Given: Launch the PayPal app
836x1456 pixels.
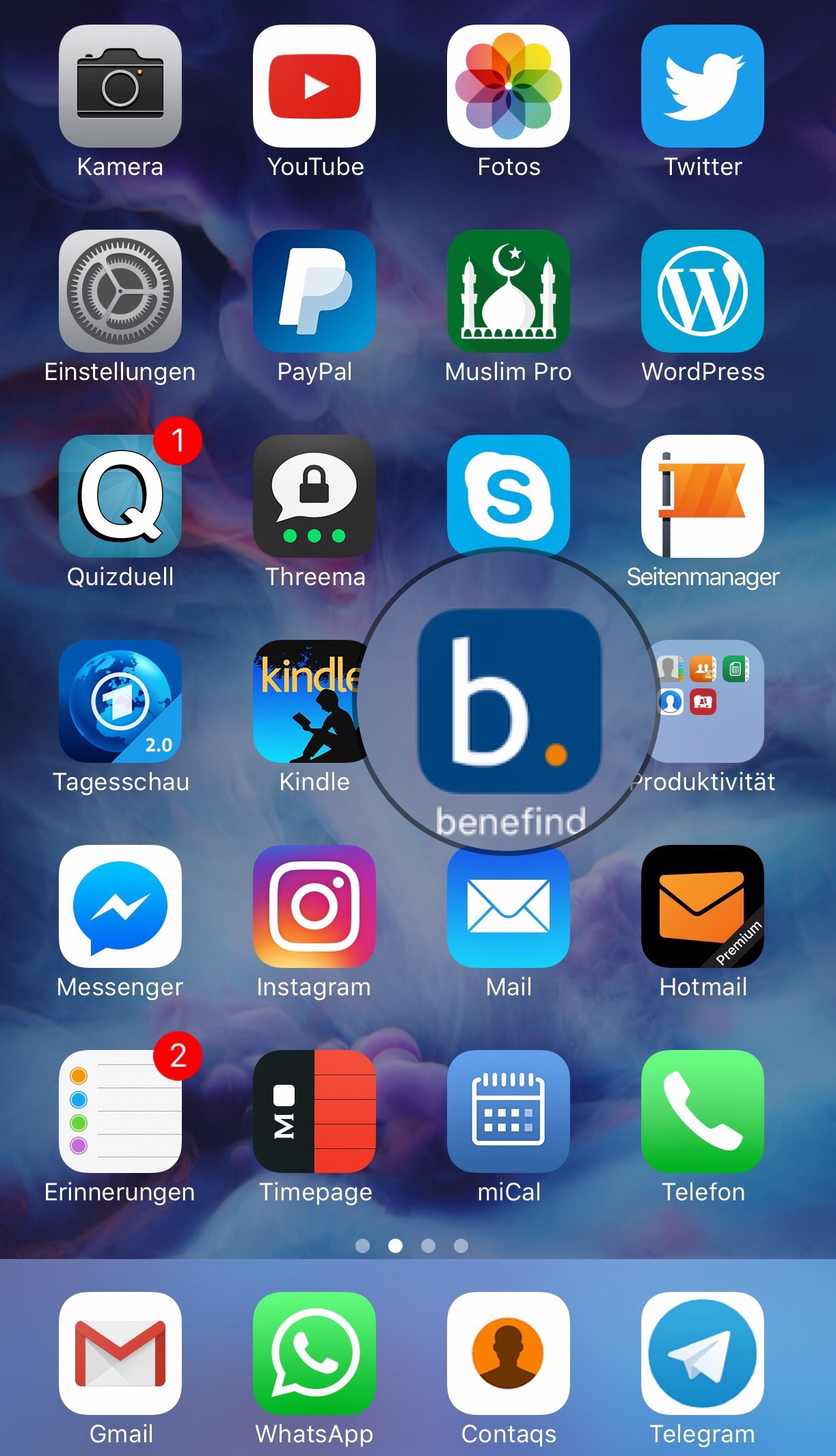Looking at the screenshot, I should coord(314,291).
